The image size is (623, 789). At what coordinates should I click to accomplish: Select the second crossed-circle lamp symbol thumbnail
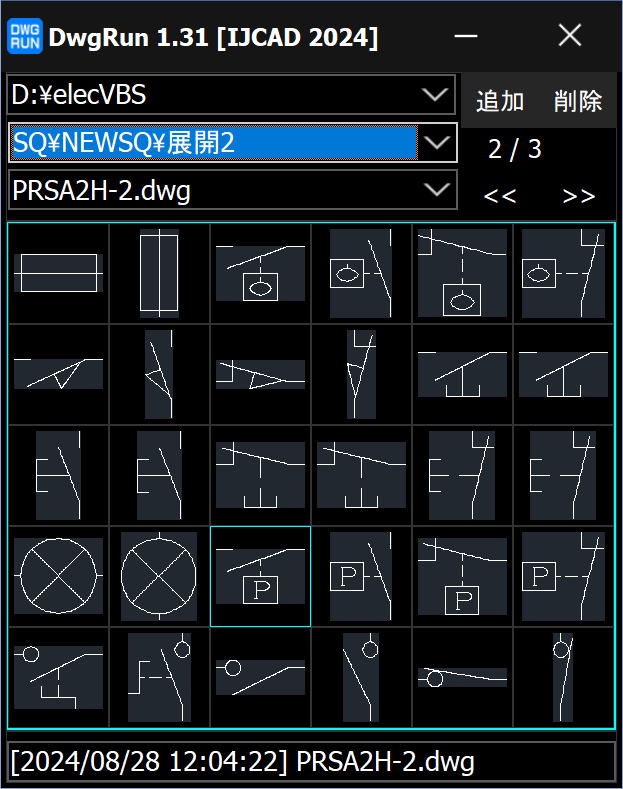pos(159,576)
